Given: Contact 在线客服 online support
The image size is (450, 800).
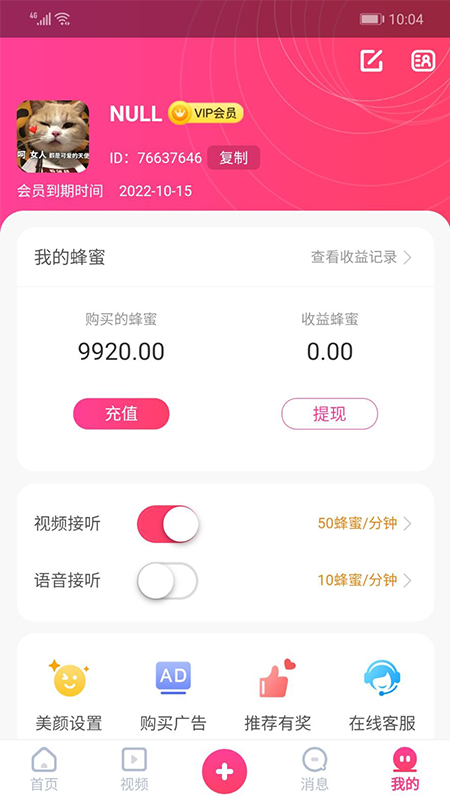Looking at the screenshot, I should [x=382, y=695].
